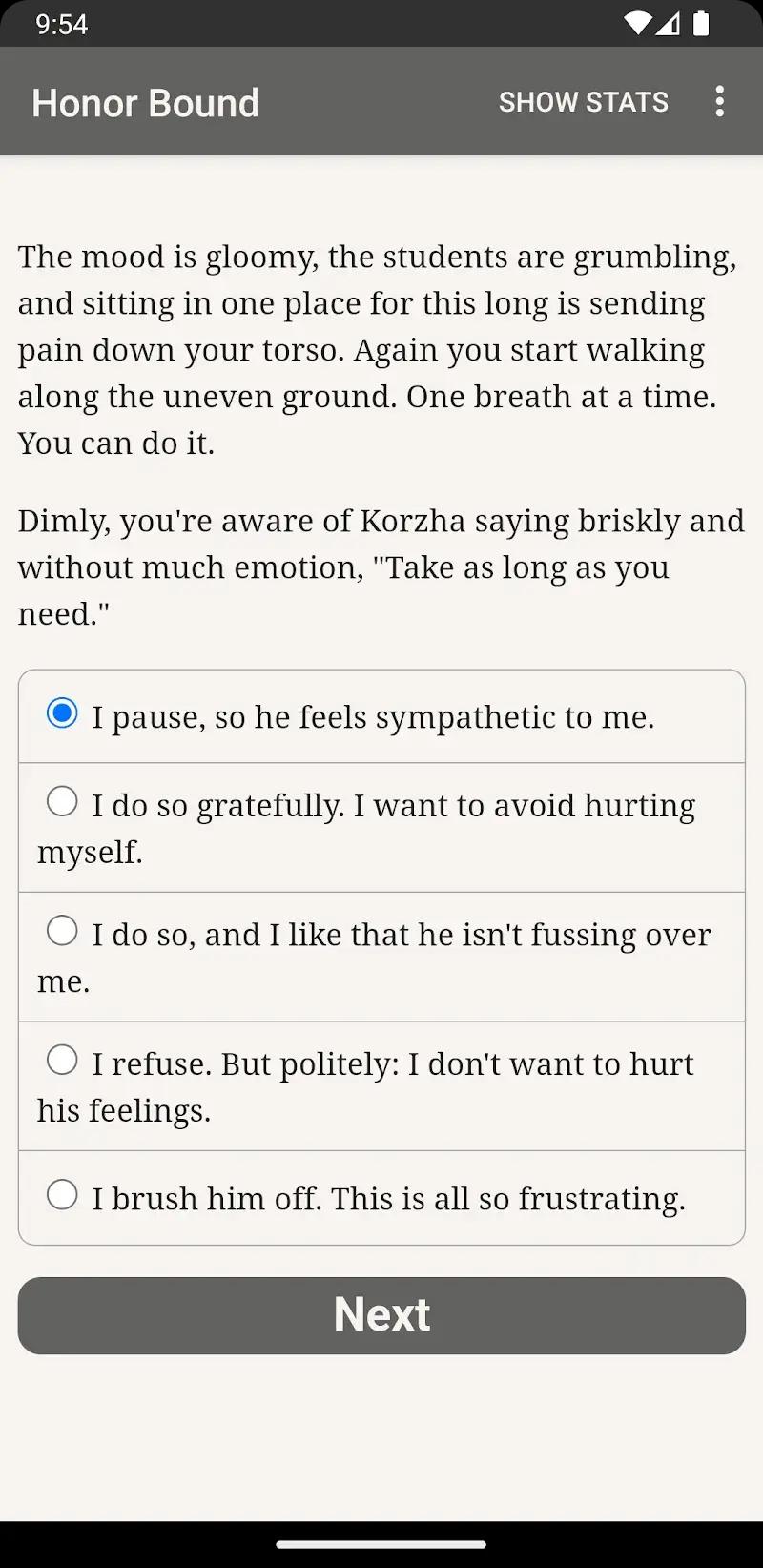The height and width of the screenshot is (1568, 763).
Task: Open the three-dot overflow menu
Action: coord(720,102)
